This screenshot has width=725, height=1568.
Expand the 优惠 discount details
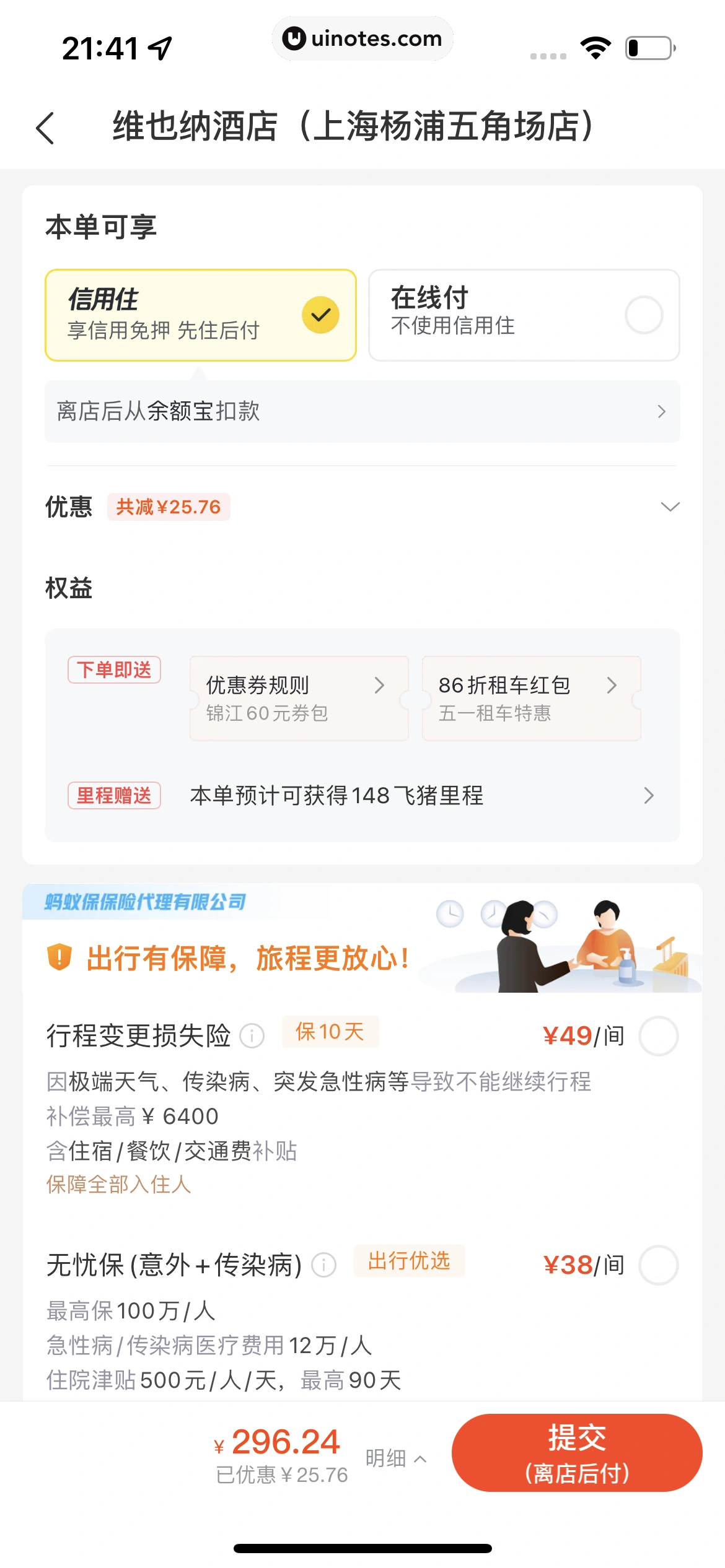pyautogui.click(x=670, y=507)
